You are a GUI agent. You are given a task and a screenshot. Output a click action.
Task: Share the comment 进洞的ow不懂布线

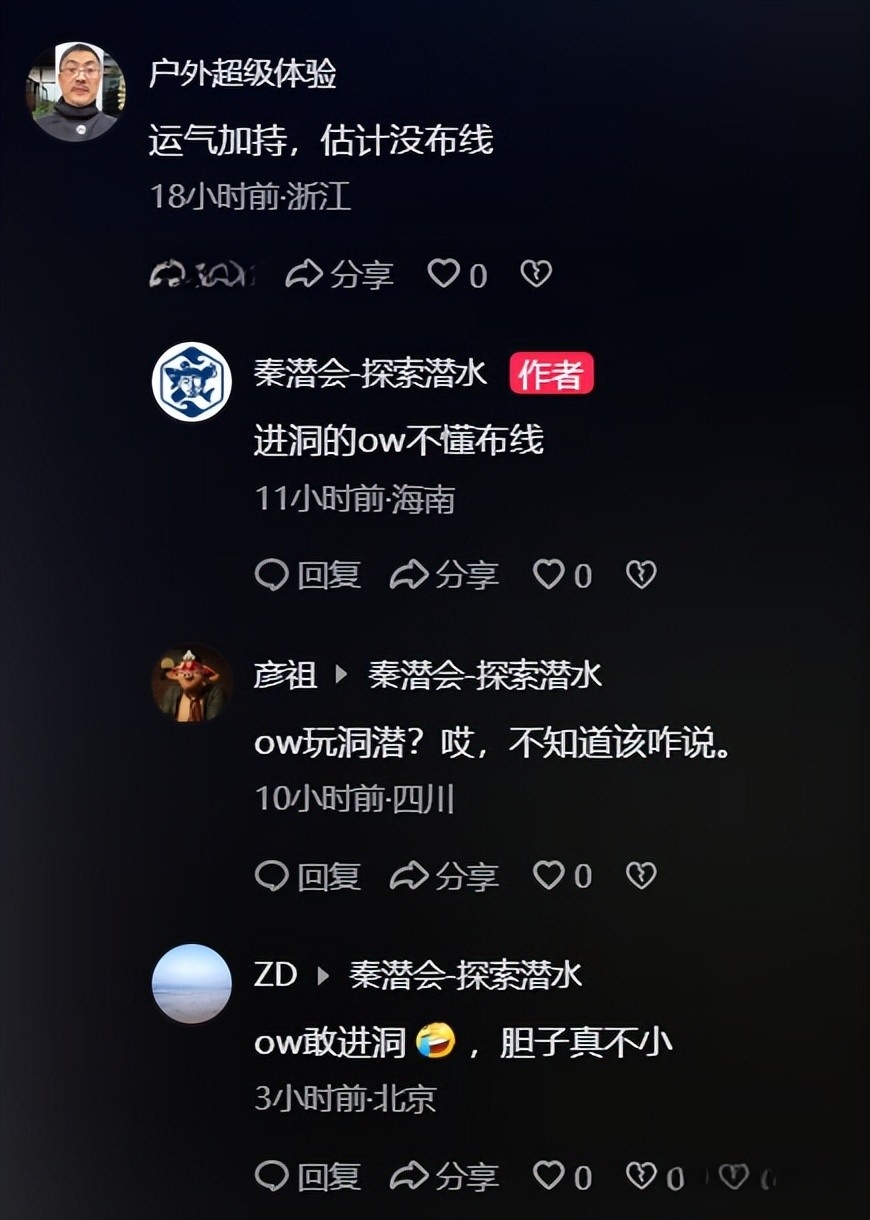[444, 575]
